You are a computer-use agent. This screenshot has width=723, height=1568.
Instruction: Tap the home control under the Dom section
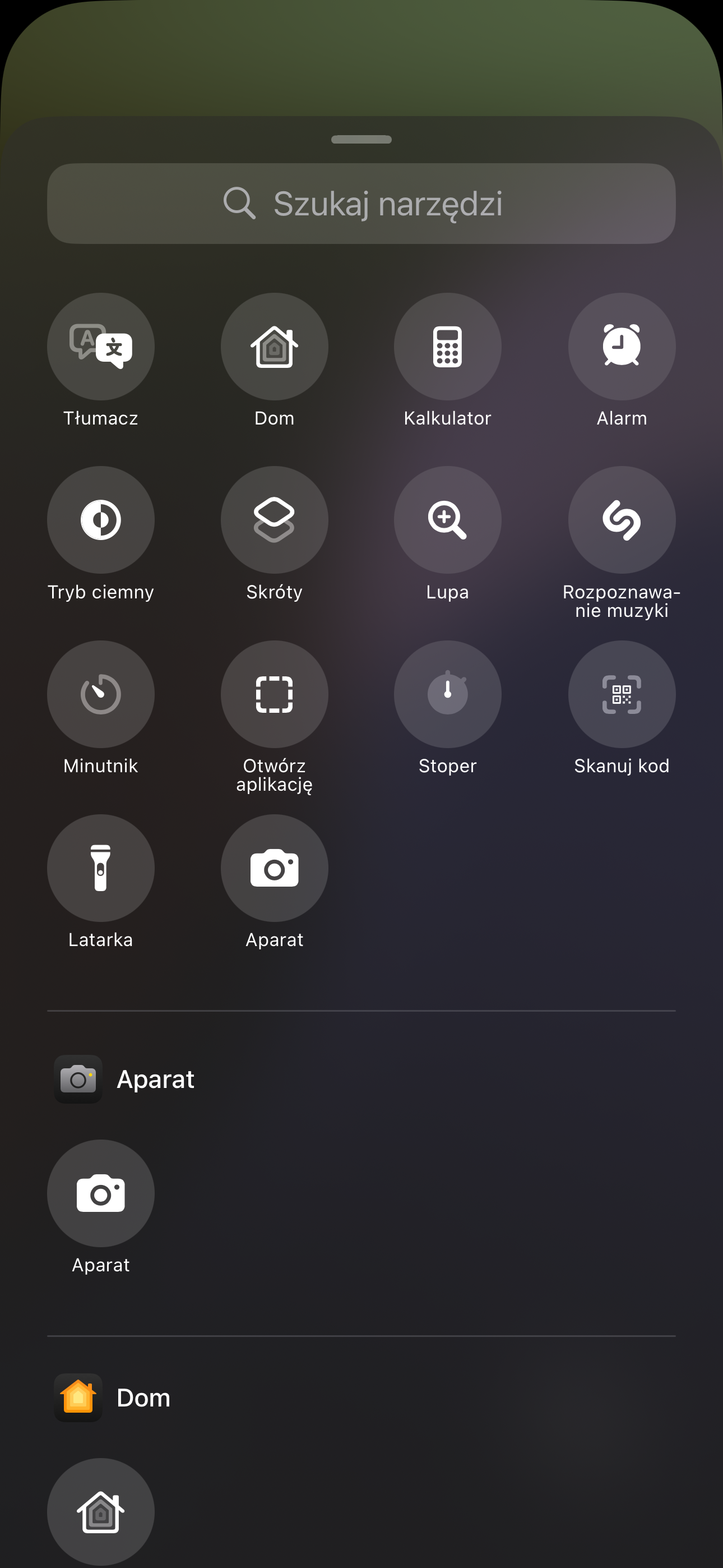(x=100, y=1511)
